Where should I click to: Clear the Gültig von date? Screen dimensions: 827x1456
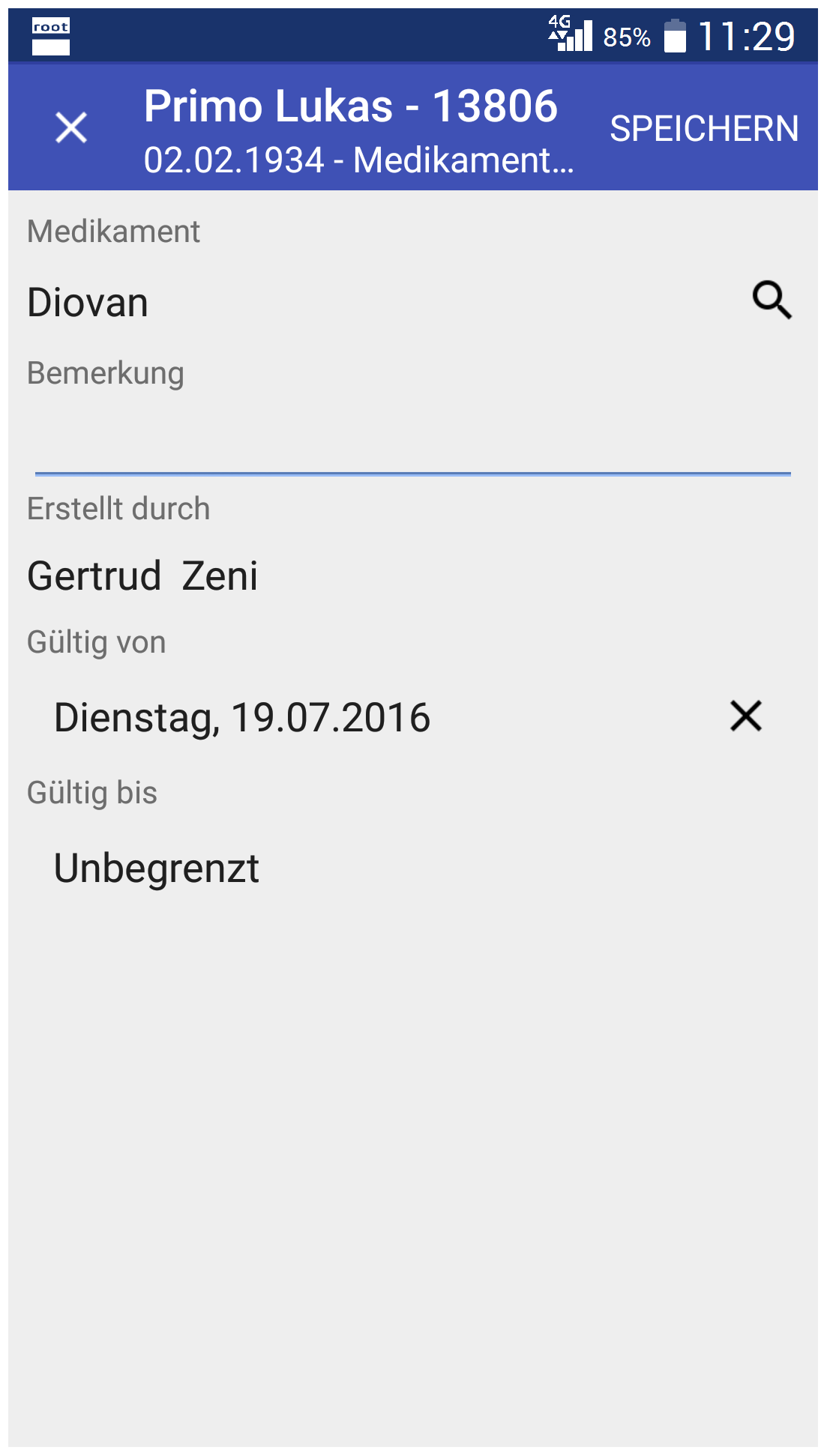(x=745, y=716)
